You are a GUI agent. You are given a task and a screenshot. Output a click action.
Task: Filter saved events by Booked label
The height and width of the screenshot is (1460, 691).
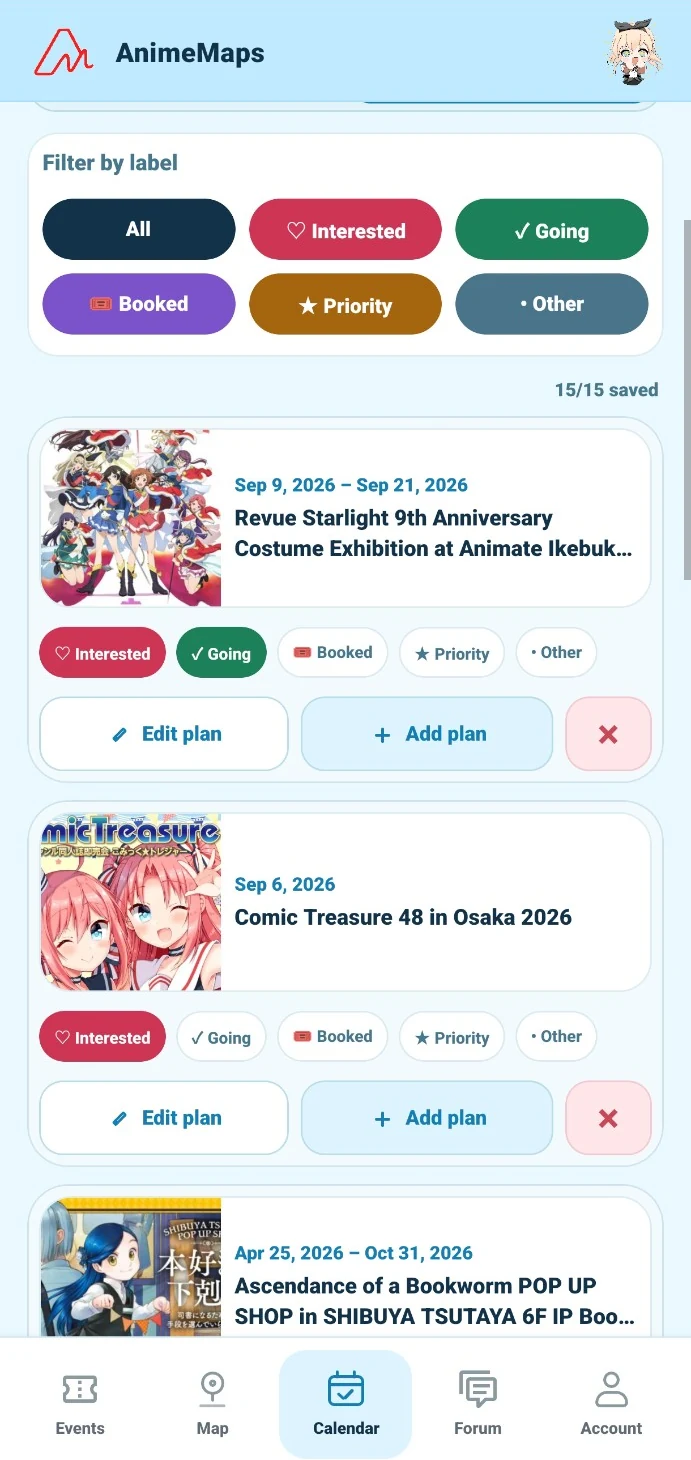[139, 304]
